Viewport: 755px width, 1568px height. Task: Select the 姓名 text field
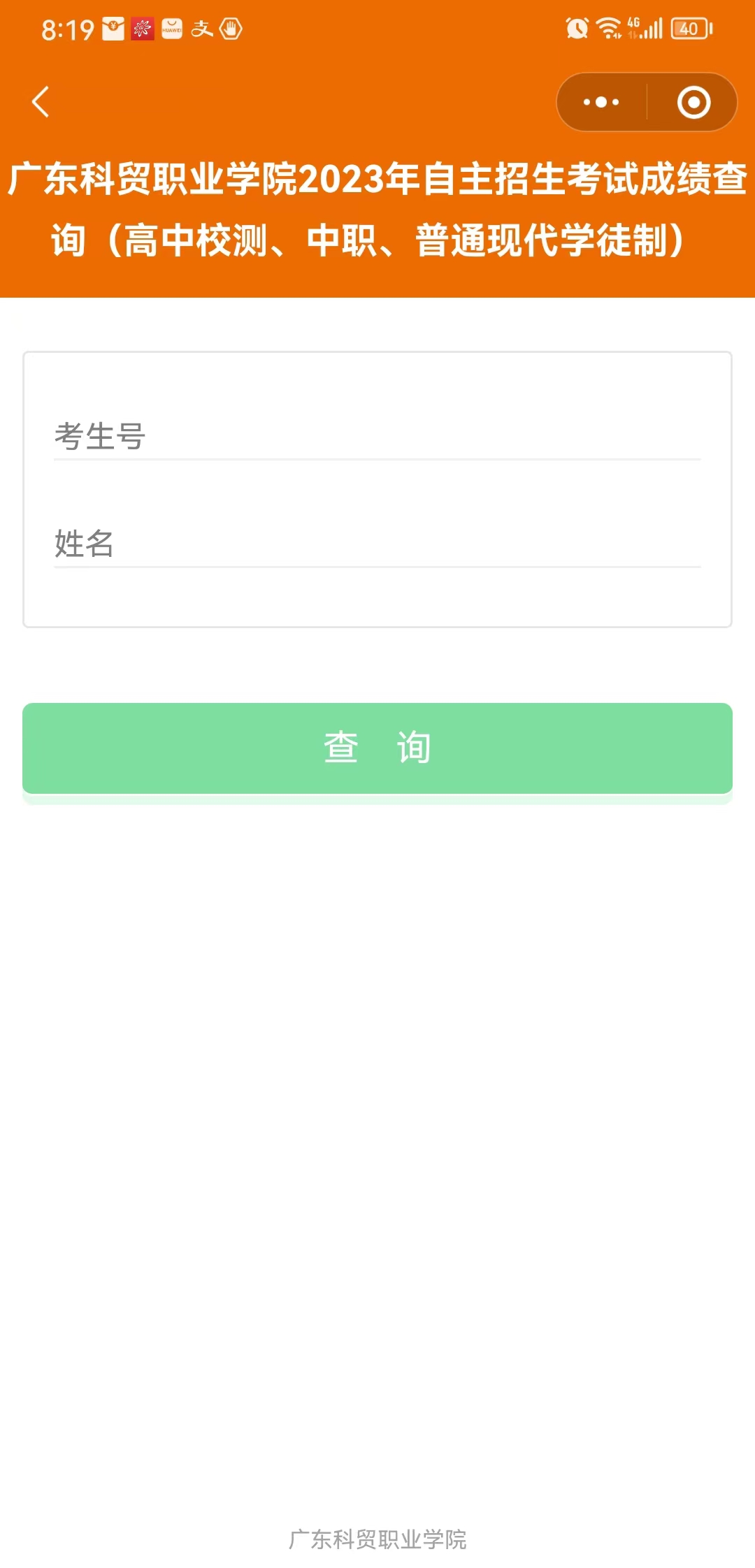377,544
